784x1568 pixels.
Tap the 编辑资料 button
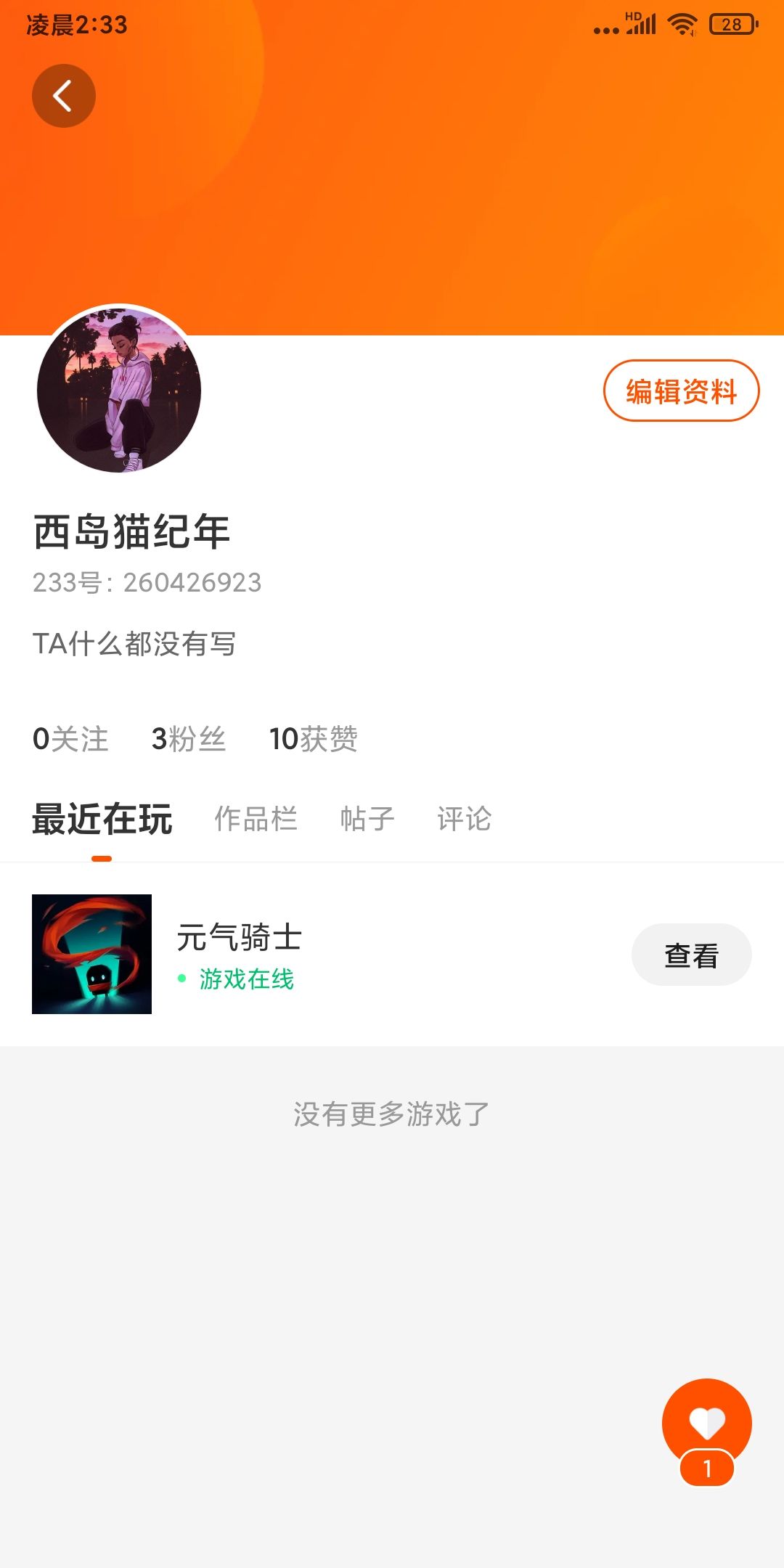(681, 391)
